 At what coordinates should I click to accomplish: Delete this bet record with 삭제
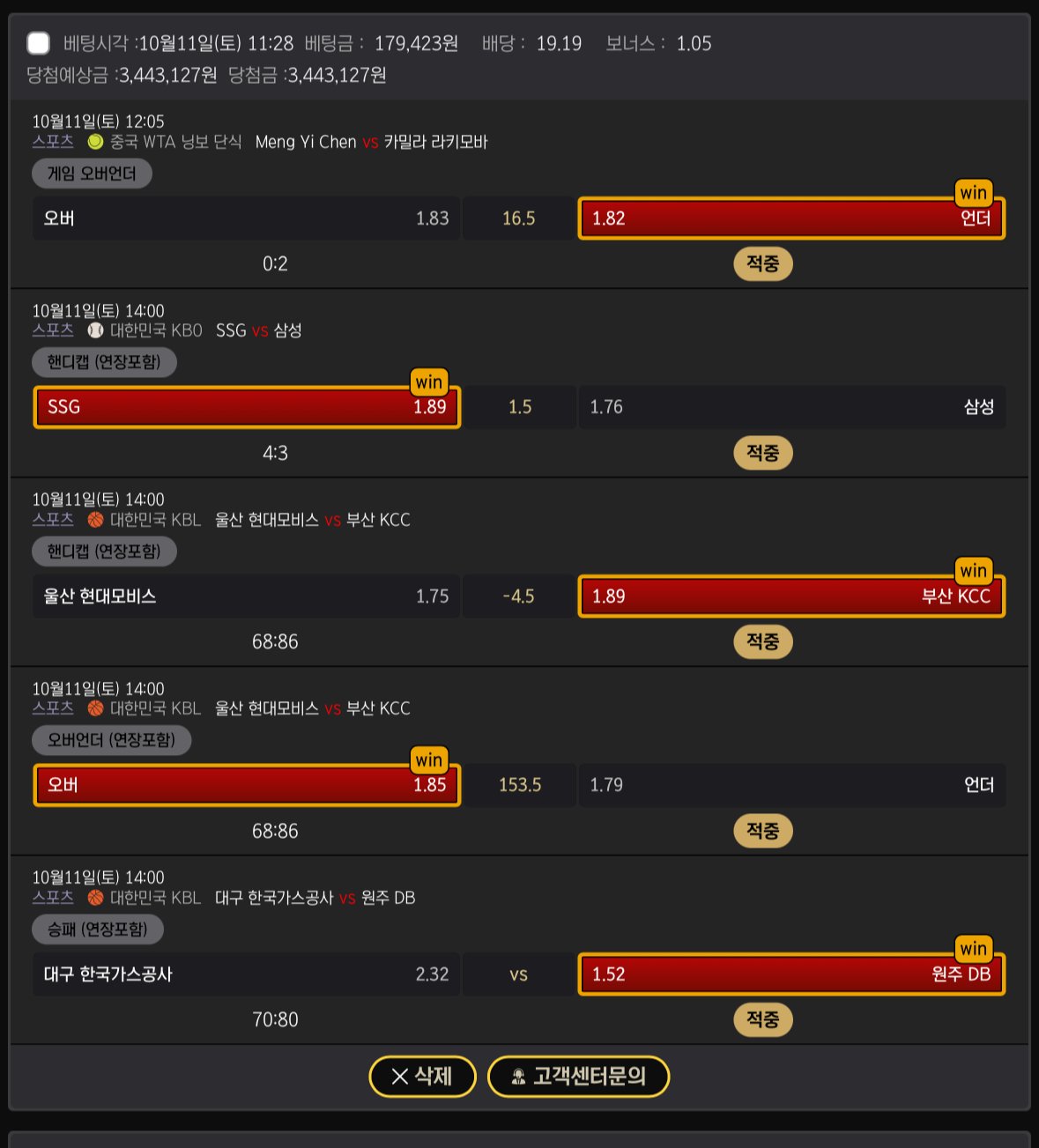tap(422, 1076)
